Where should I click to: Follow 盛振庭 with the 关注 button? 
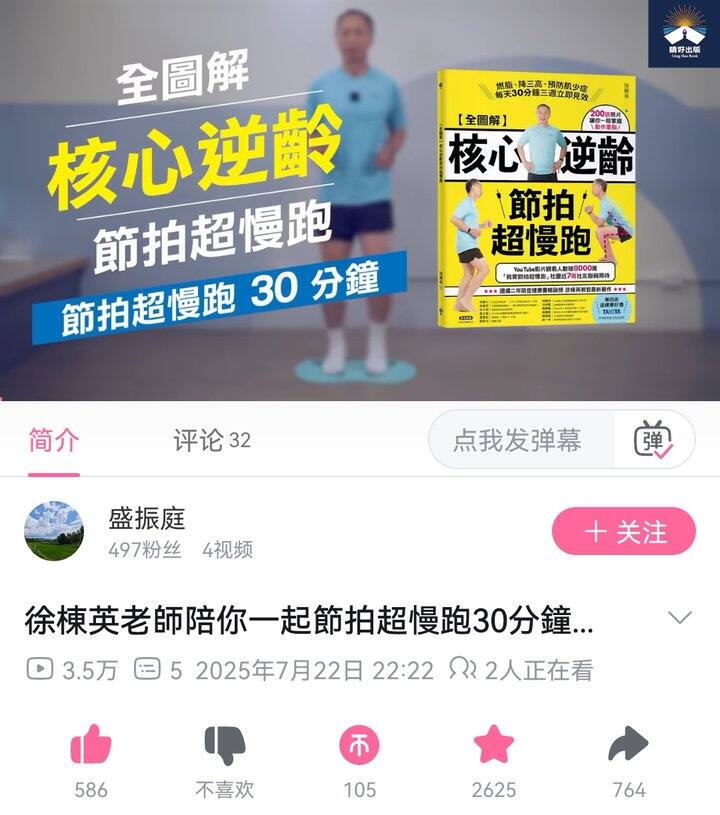(624, 531)
